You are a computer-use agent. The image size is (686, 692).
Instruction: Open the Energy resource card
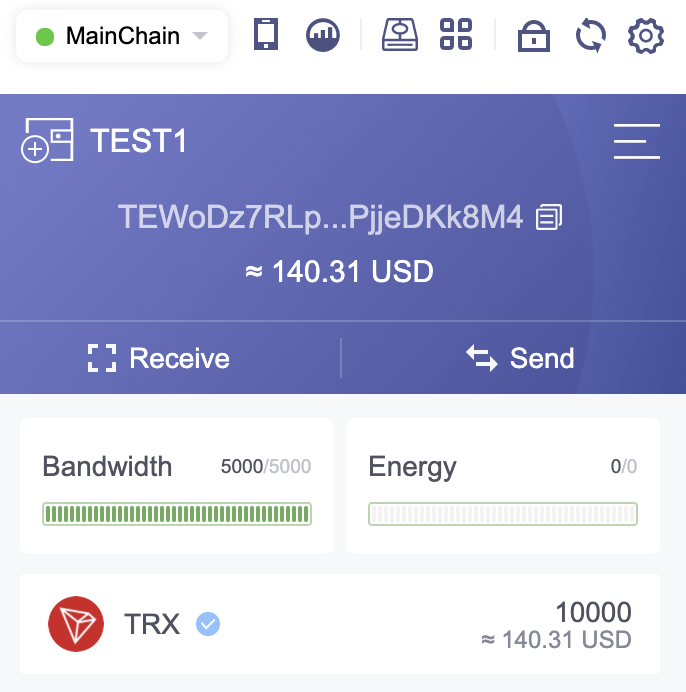503,486
